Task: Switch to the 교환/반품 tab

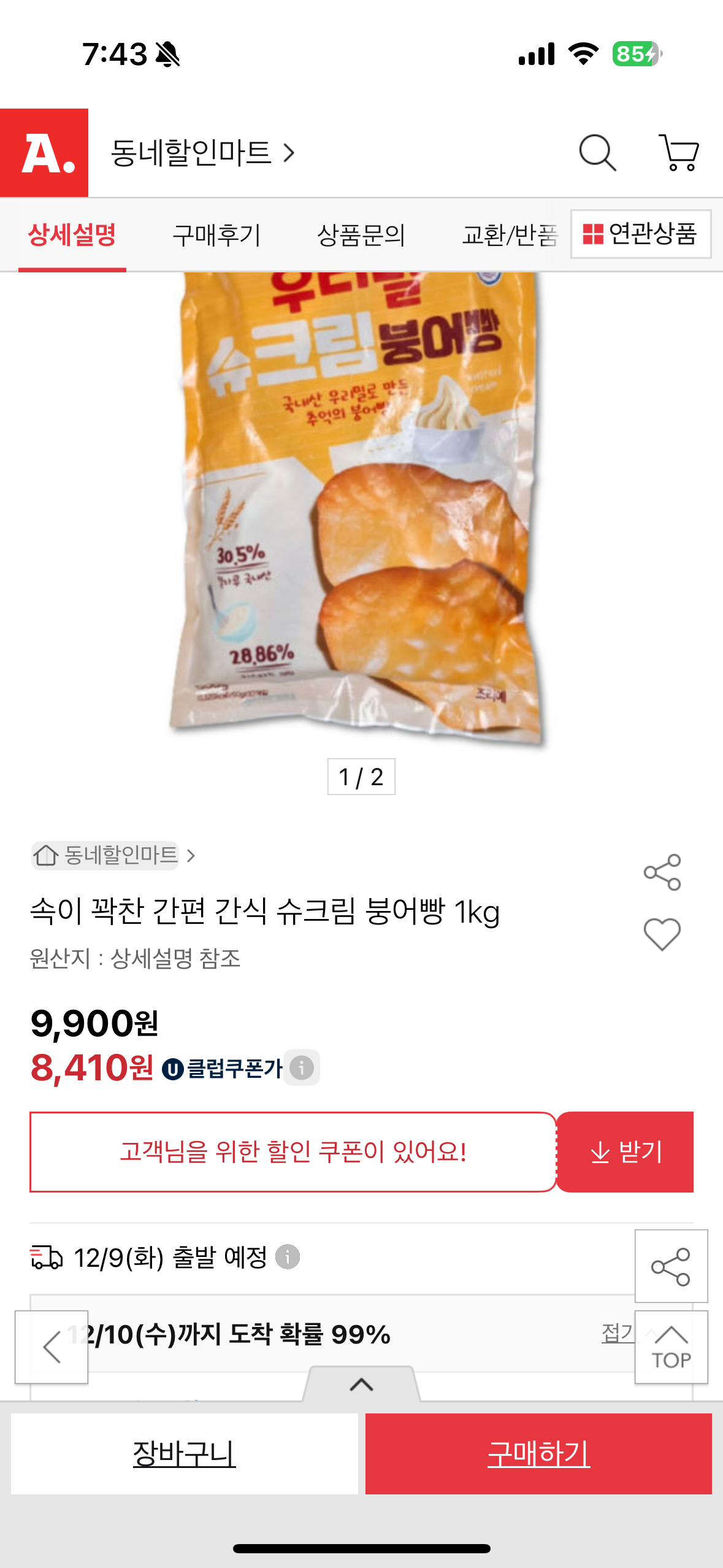Action: point(509,235)
